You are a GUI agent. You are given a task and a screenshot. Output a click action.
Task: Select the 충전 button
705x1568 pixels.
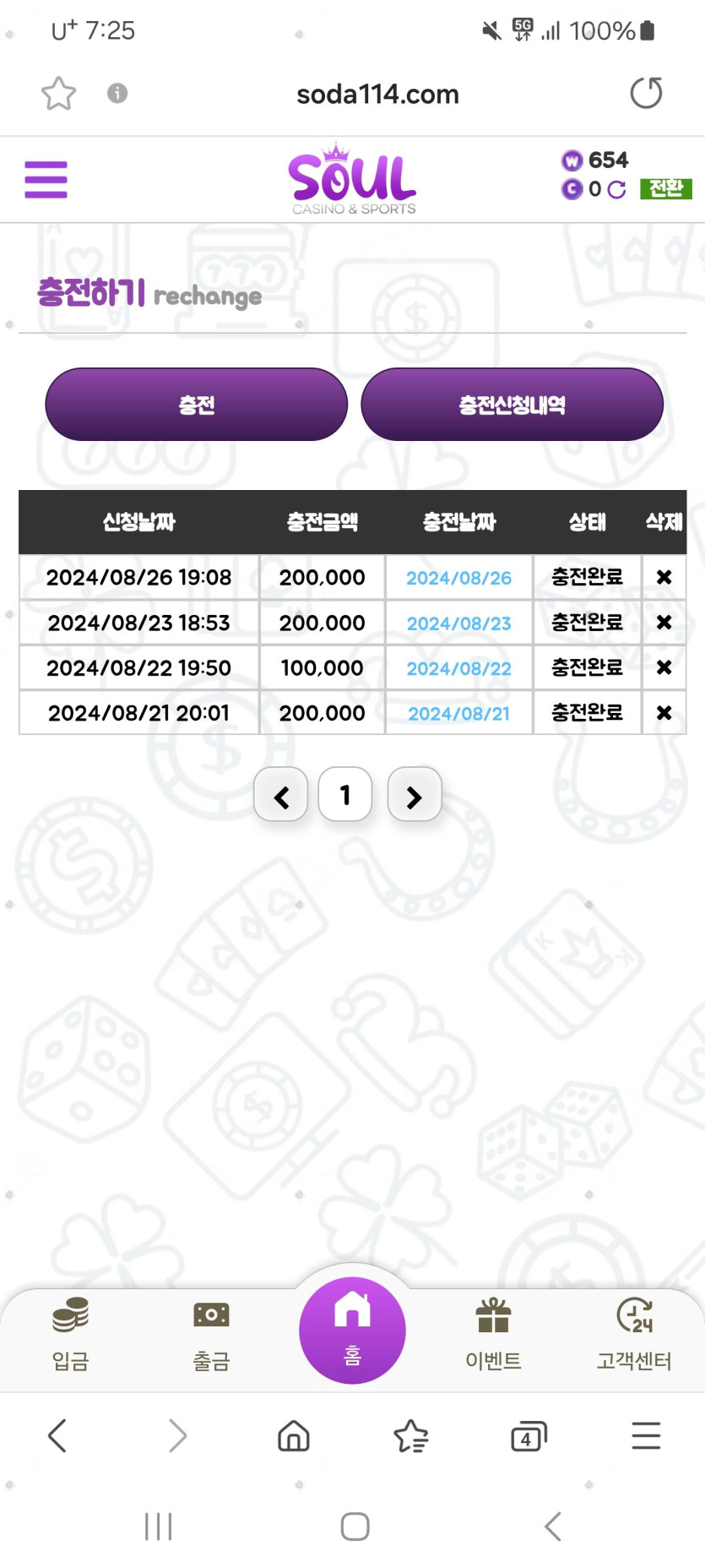click(x=196, y=405)
